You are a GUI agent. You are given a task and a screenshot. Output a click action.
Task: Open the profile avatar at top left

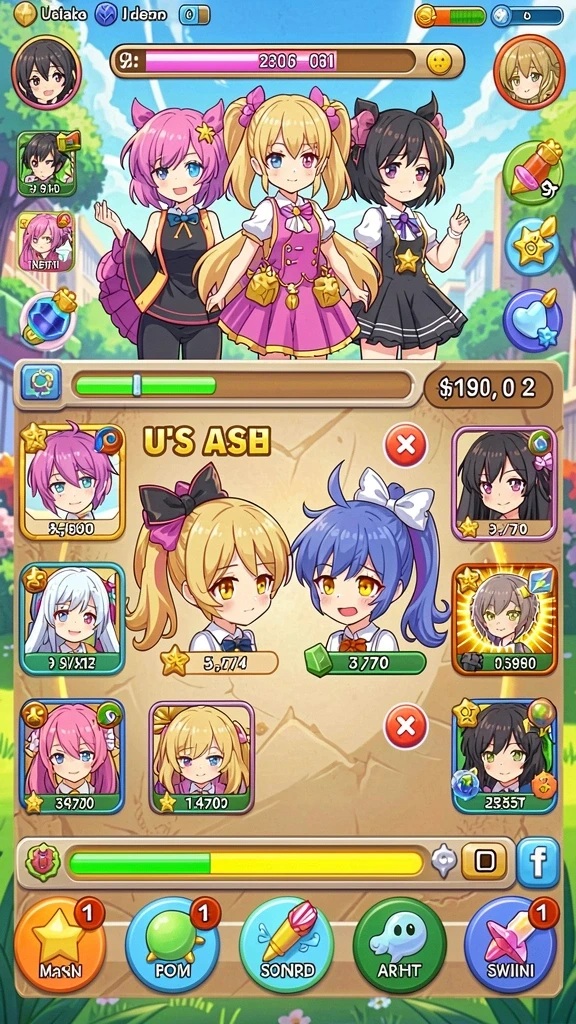pyautogui.click(x=46, y=72)
